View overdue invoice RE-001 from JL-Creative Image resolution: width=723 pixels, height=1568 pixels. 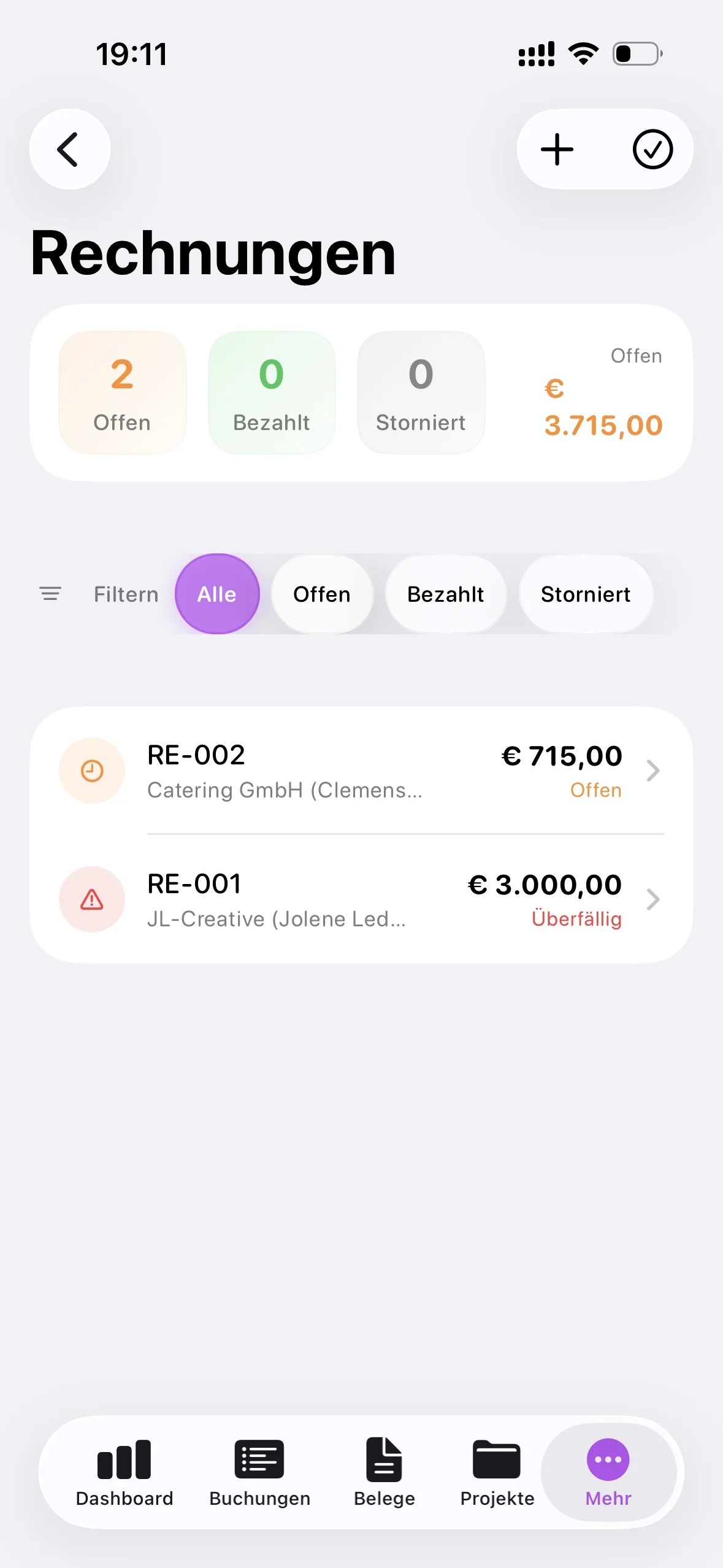click(x=361, y=899)
